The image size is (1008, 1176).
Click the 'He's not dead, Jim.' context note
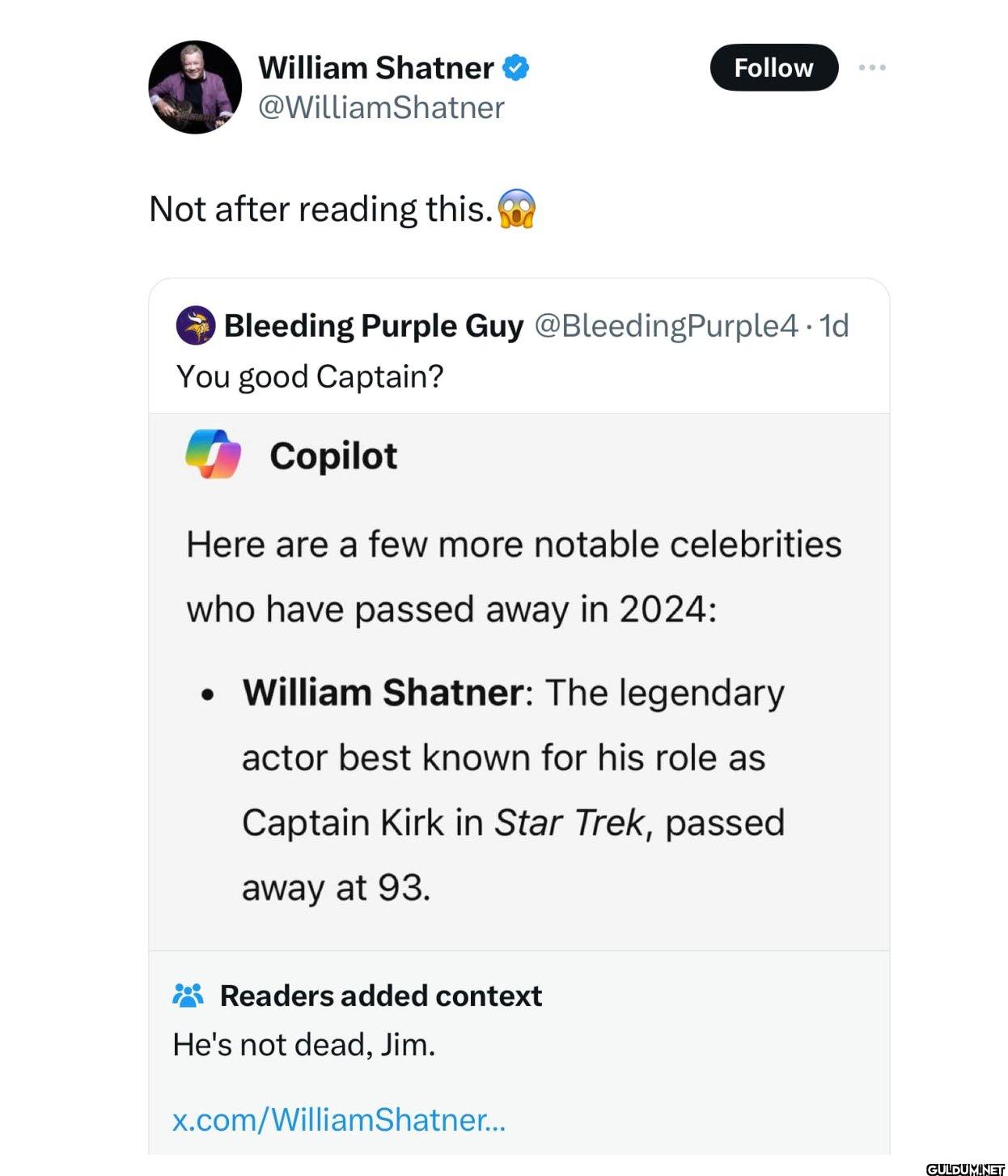(304, 1045)
